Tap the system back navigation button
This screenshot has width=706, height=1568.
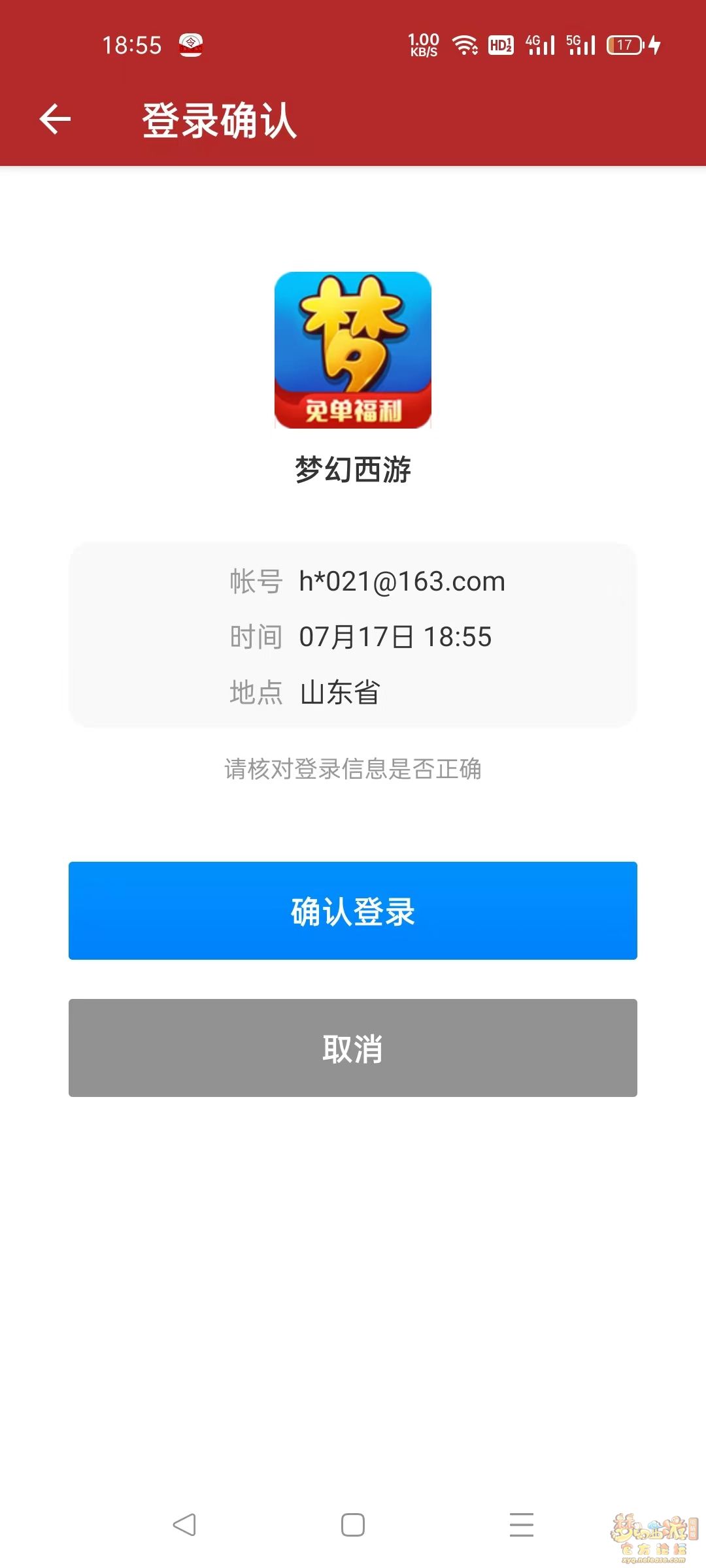click(x=184, y=1525)
